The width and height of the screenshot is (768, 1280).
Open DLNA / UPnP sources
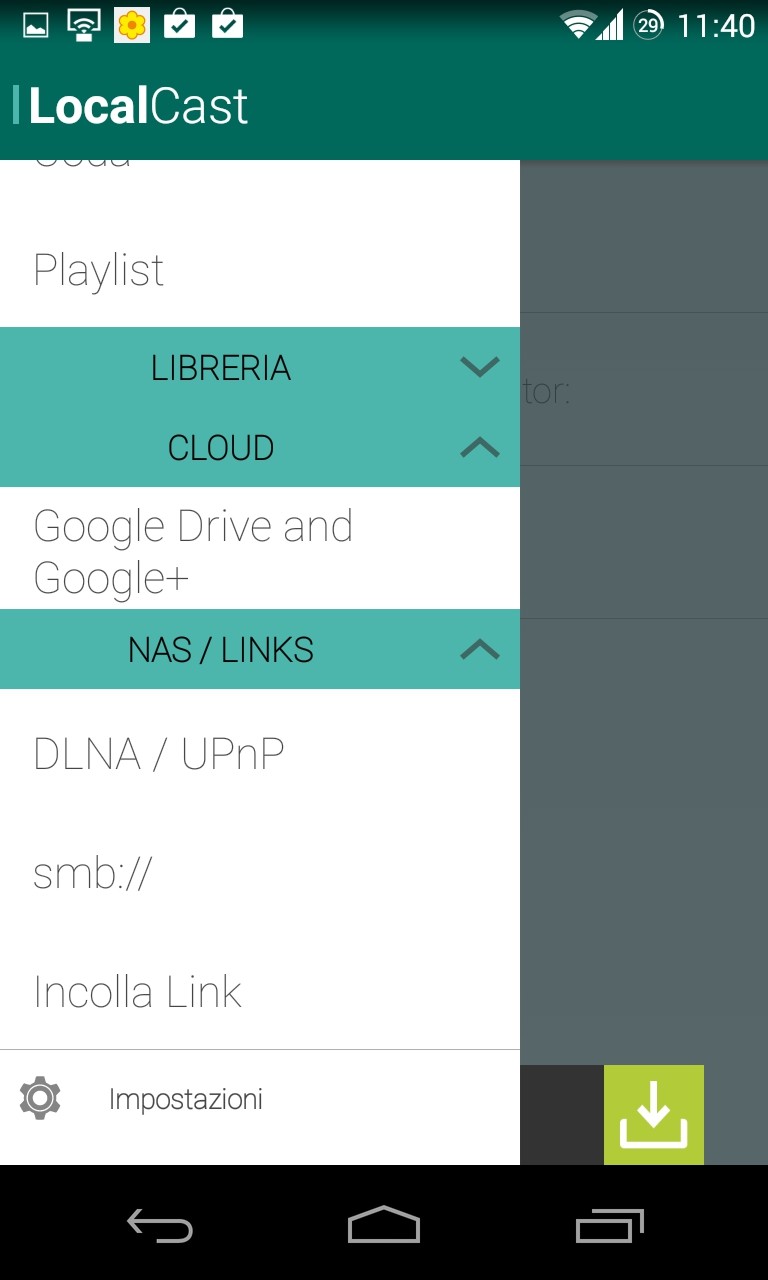tap(260, 753)
